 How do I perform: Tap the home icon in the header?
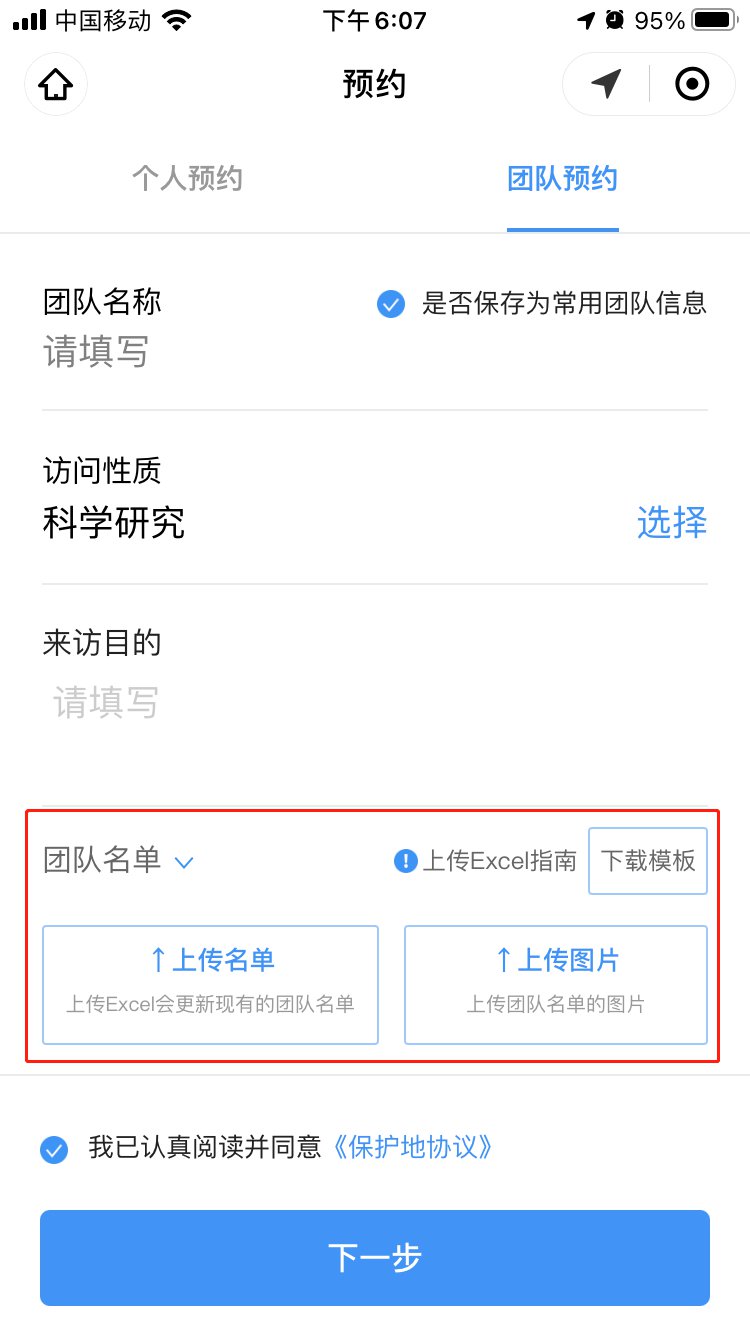click(x=56, y=85)
